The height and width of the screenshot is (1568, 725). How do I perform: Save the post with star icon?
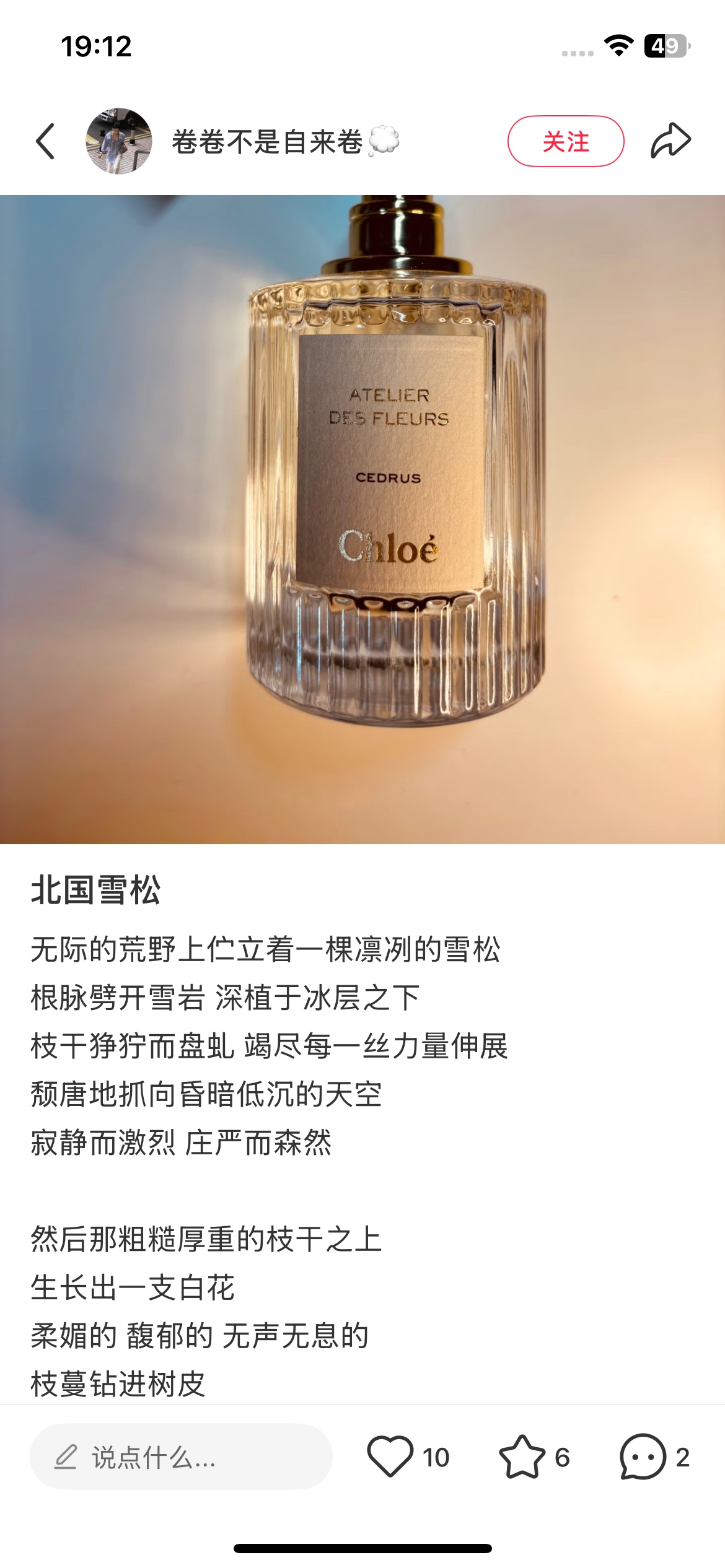click(522, 1457)
